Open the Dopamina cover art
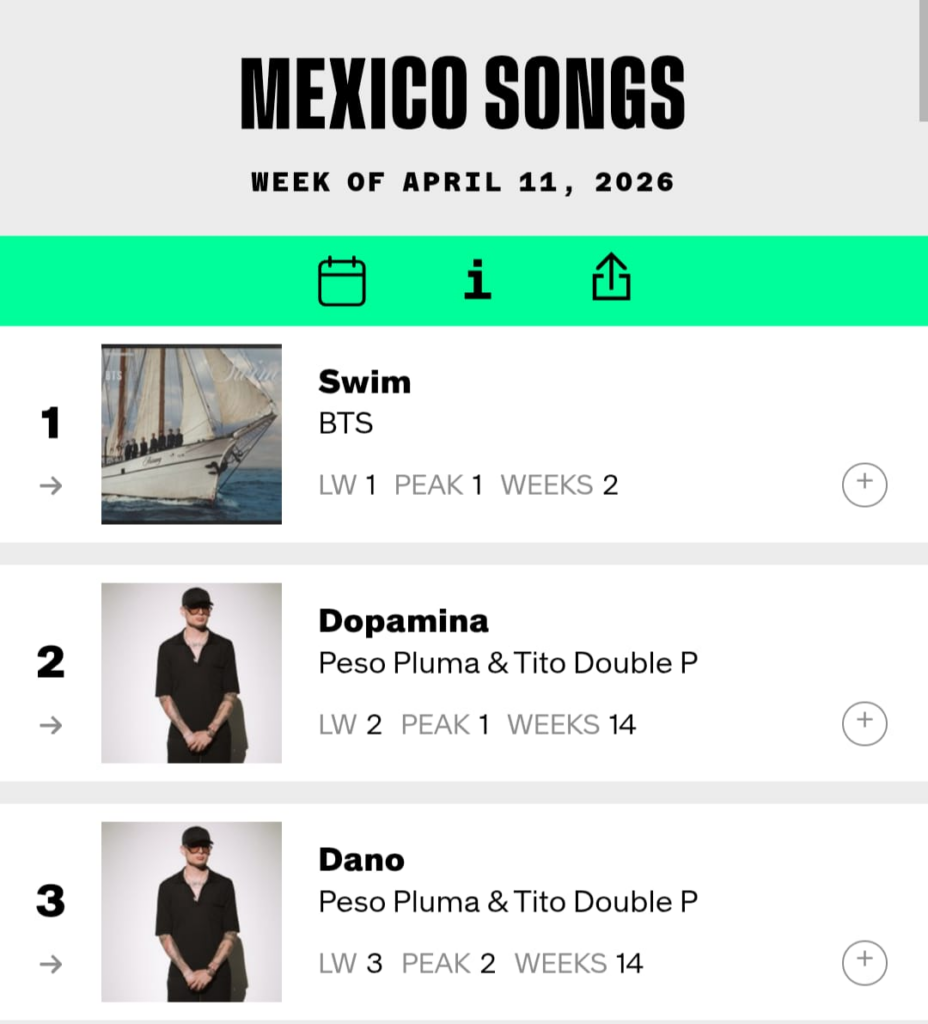Viewport: 928px width, 1024px height. coord(191,673)
